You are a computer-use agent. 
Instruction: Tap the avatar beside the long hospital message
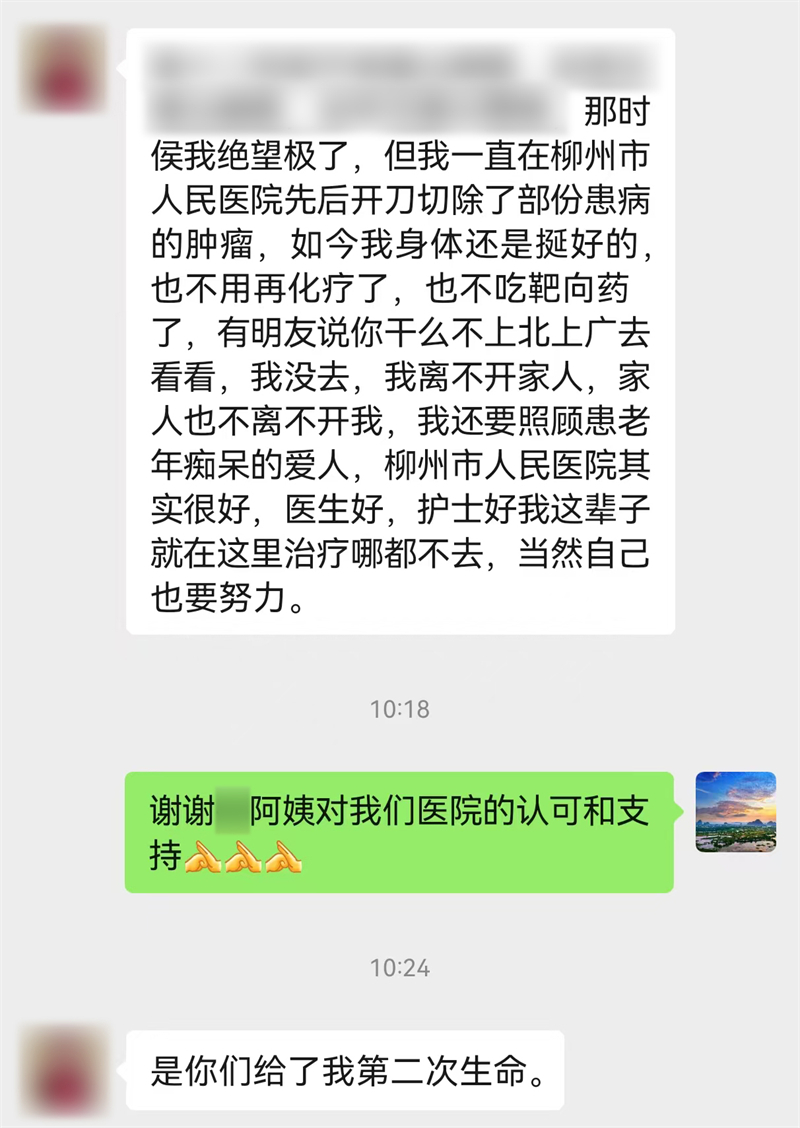tap(61, 68)
